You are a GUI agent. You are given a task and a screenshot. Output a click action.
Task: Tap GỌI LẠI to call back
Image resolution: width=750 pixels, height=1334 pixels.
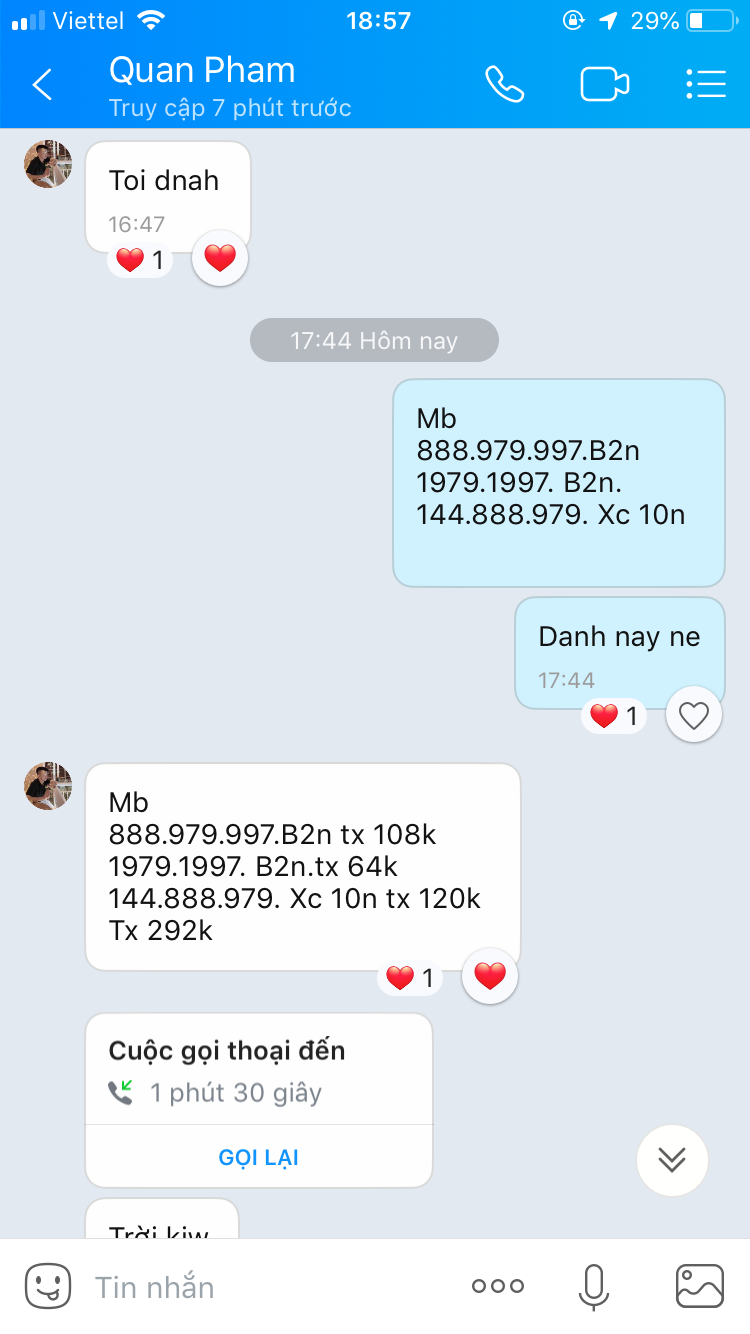click(259, 1158)
